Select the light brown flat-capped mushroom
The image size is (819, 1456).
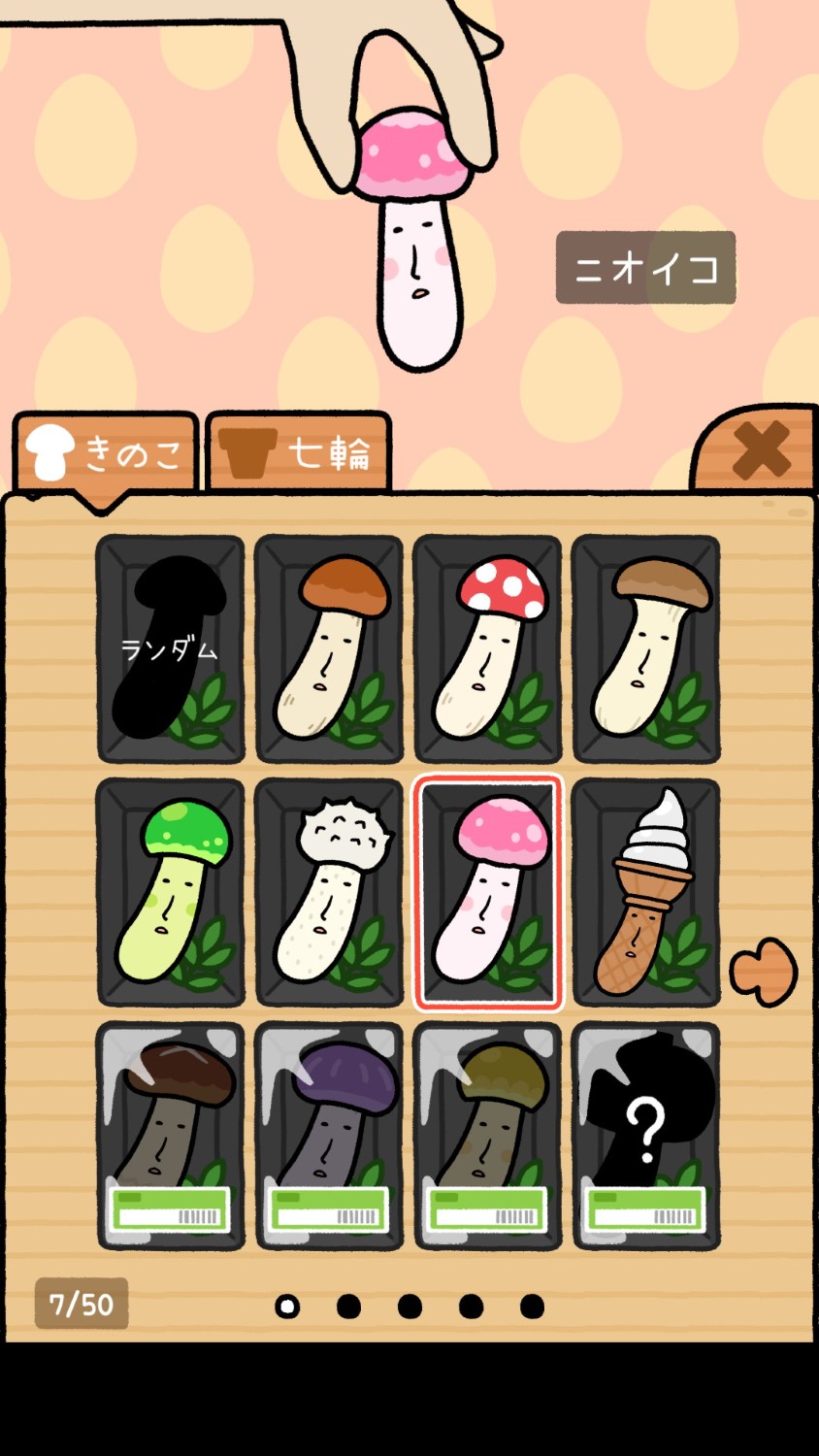[646, 649]
